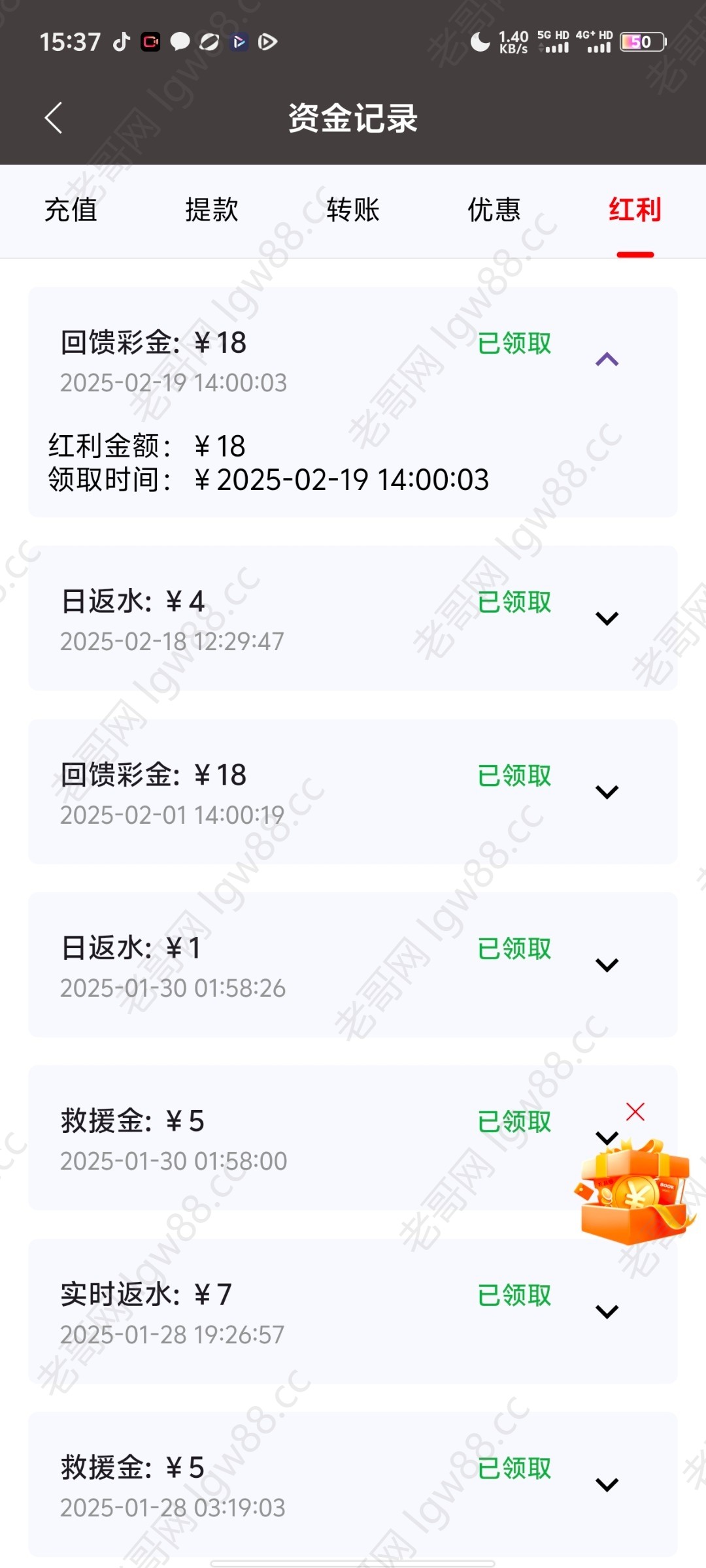
Task: Expand the 回馈彩金 2025-02-01 record
Action: [x=607, y=792]
